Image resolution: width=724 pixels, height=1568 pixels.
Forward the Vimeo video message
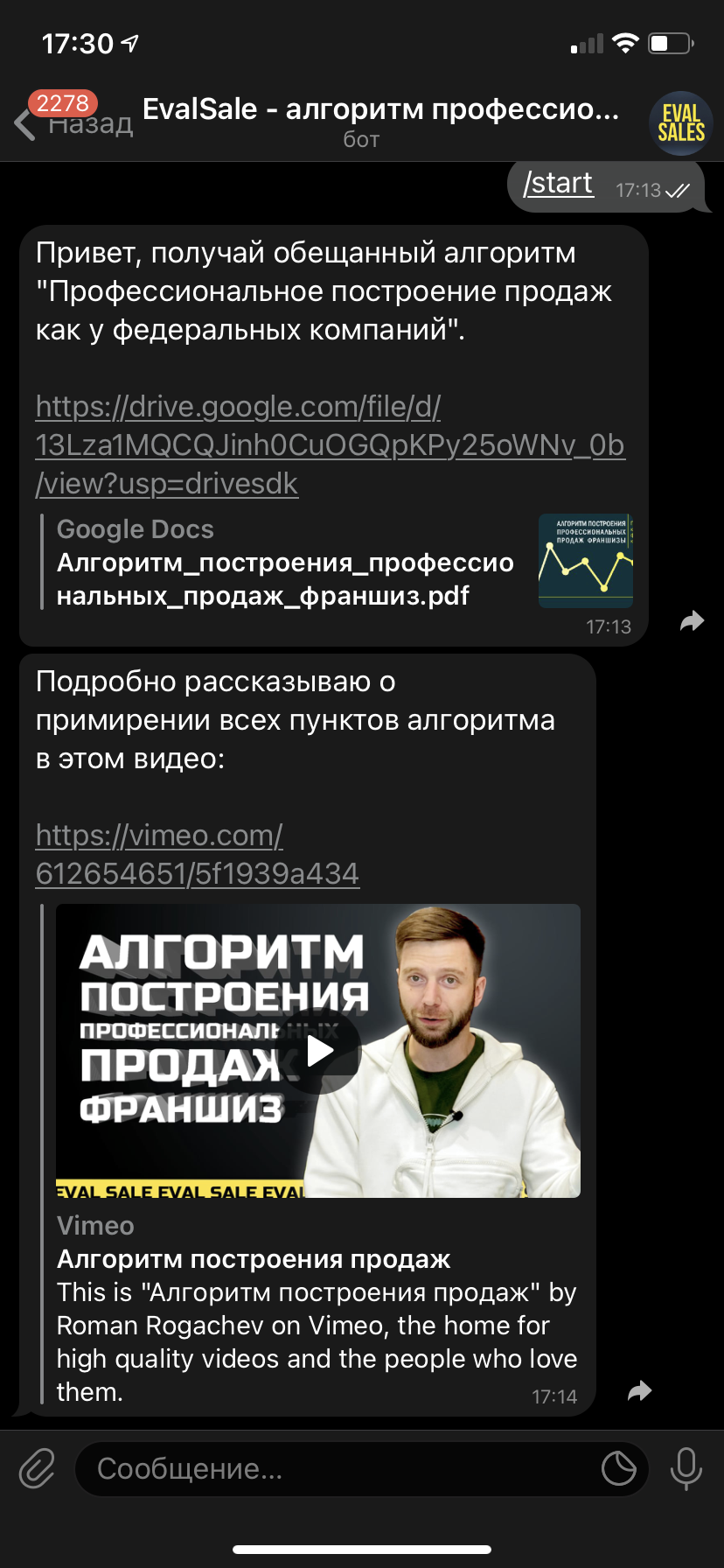pyautogui.click(x=640, y=1390)
